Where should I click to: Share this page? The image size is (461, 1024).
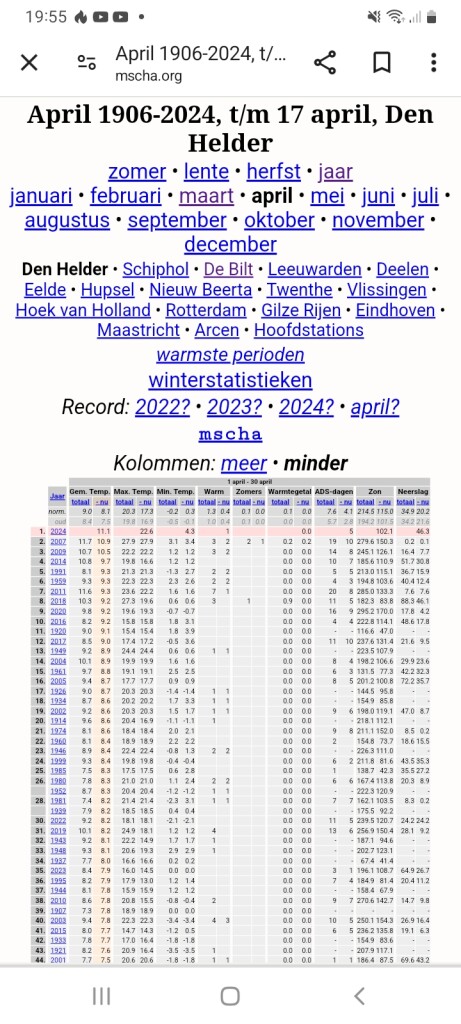(325, 63)
